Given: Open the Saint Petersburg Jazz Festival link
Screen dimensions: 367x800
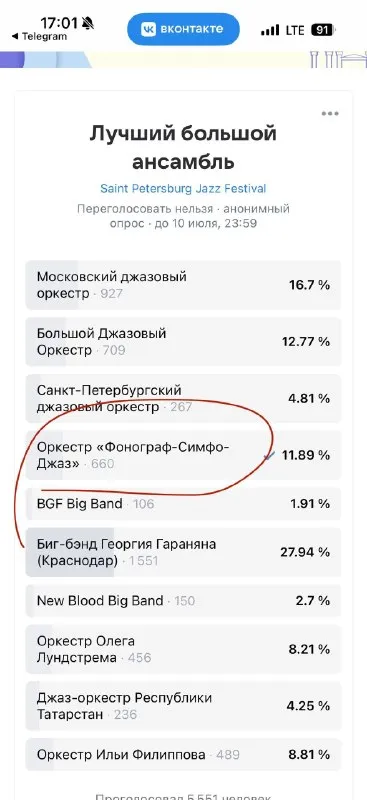Looking at the screenshot, I should click(183, 188).
